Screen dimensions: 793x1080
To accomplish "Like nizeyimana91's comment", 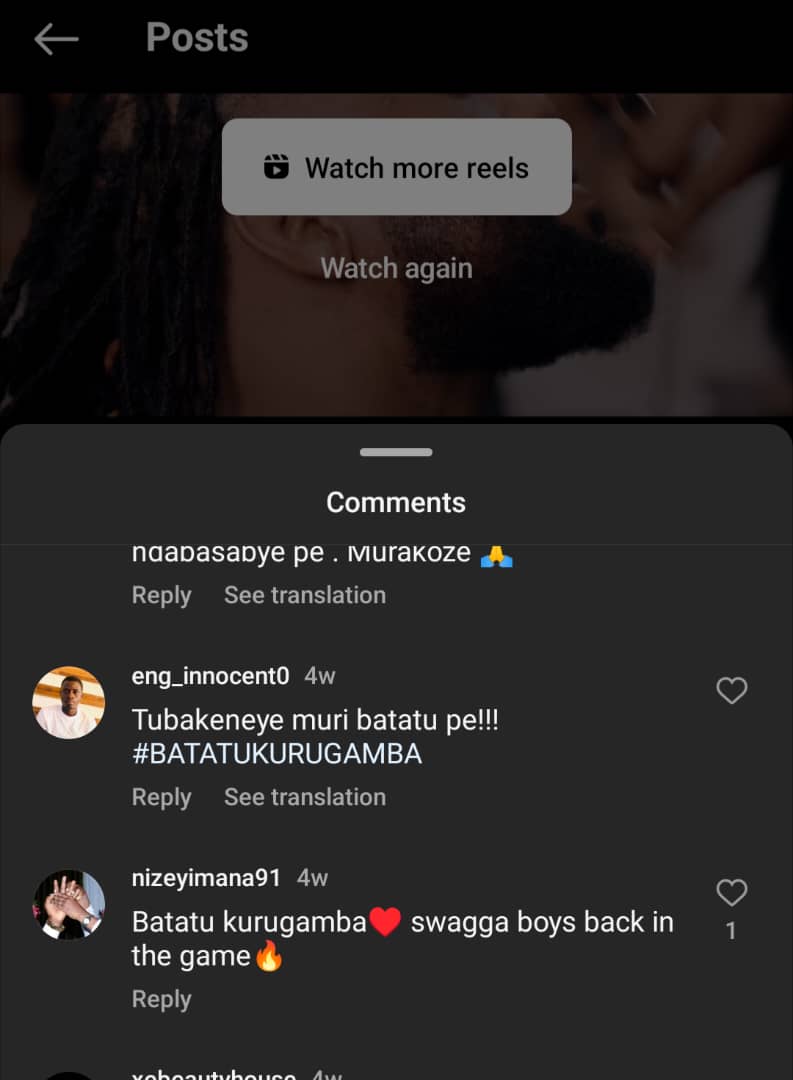I will [x=732, y=892].
